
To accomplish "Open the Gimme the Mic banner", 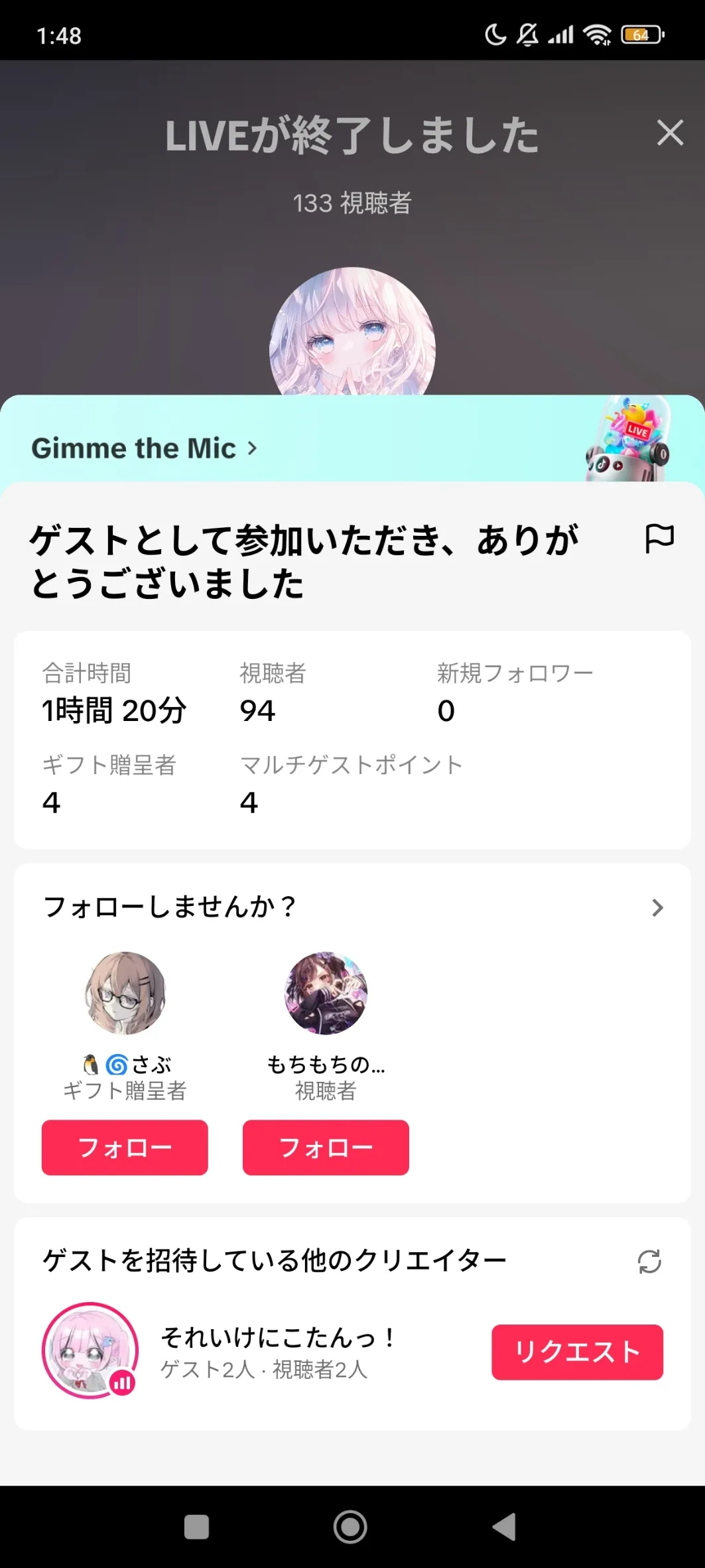I will pyautogui.click(x=144, y=448).
